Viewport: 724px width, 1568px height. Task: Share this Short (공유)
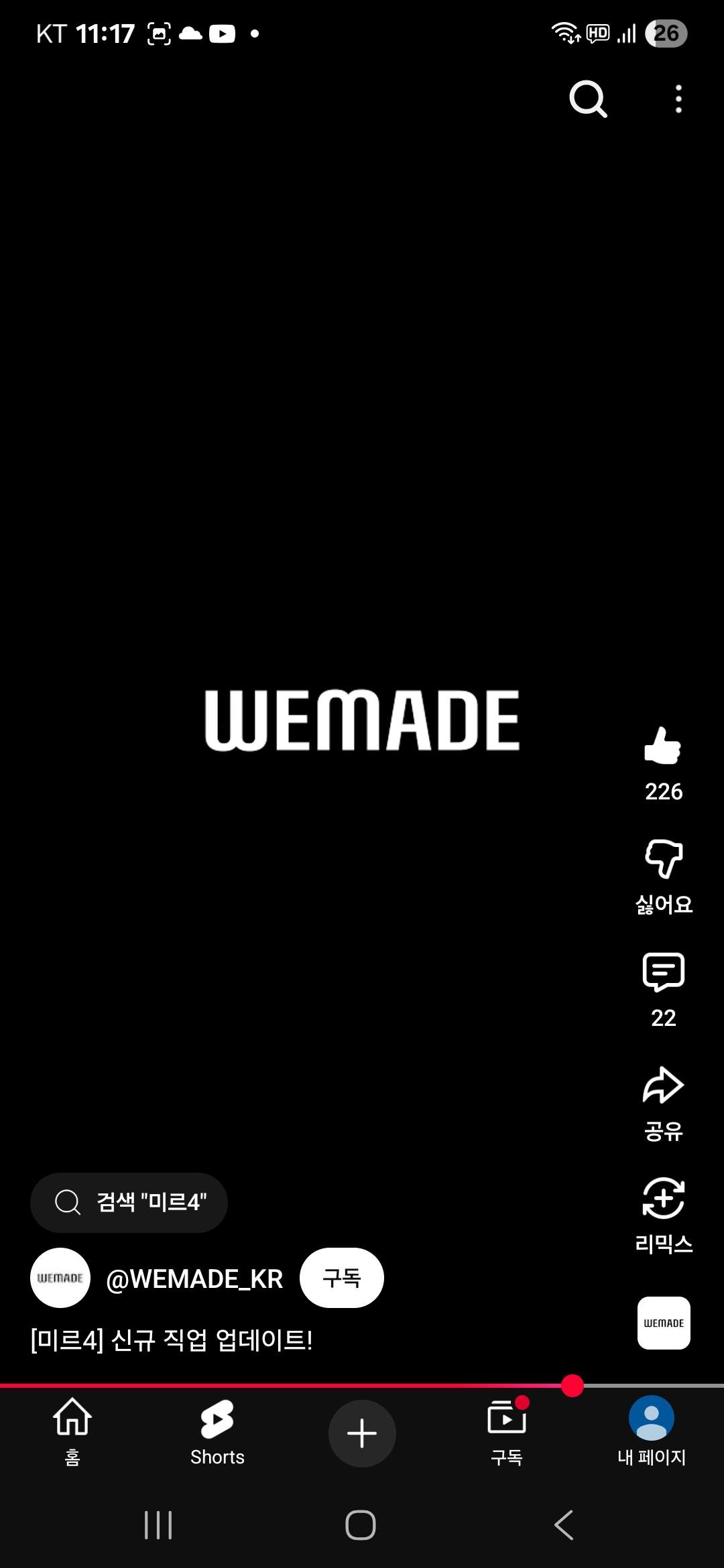[x=663, y=1085]
